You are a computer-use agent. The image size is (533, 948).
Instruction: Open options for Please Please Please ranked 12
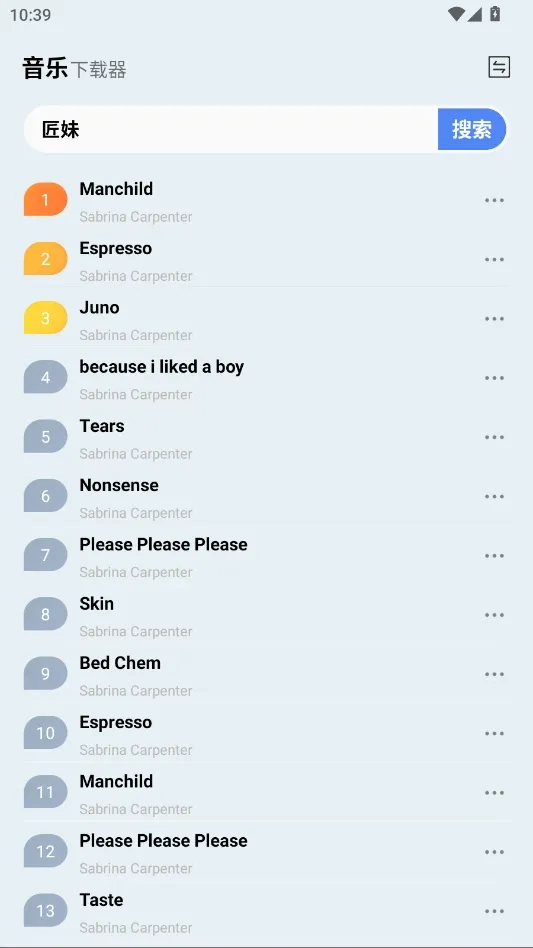click(x=494, y=852)
